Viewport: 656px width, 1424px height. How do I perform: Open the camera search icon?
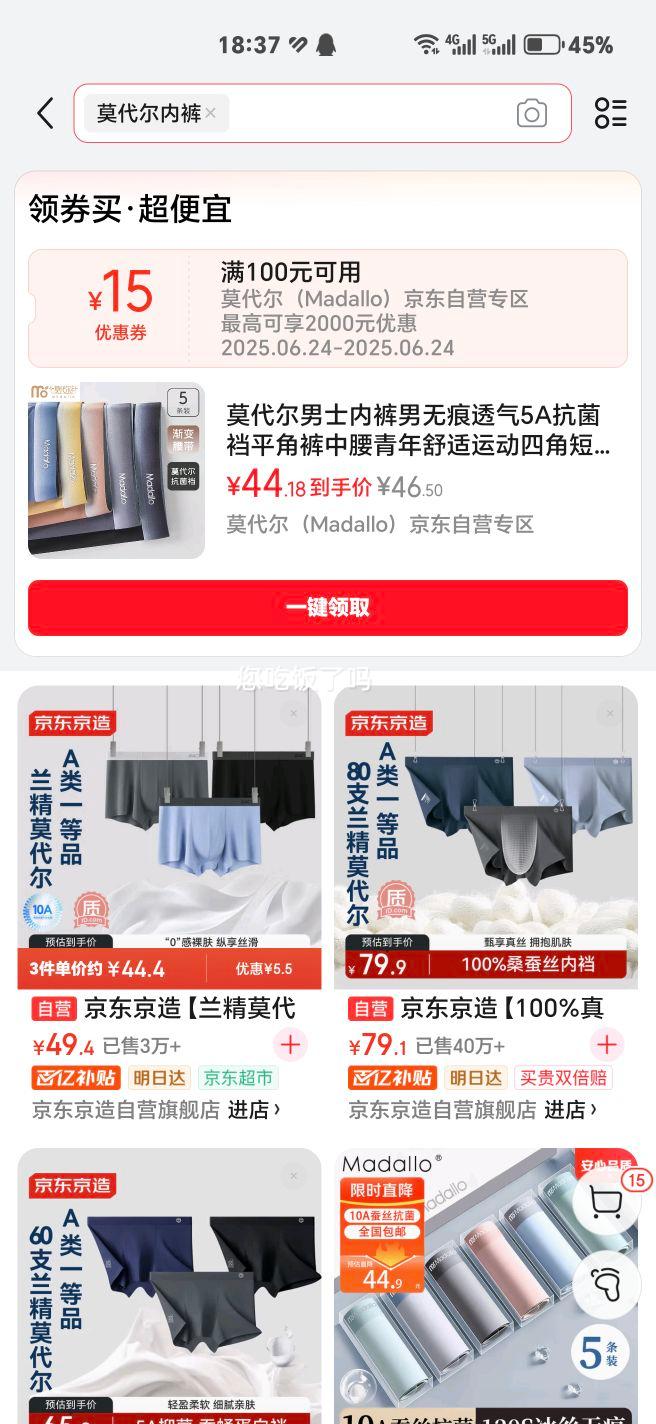[531, 114]
